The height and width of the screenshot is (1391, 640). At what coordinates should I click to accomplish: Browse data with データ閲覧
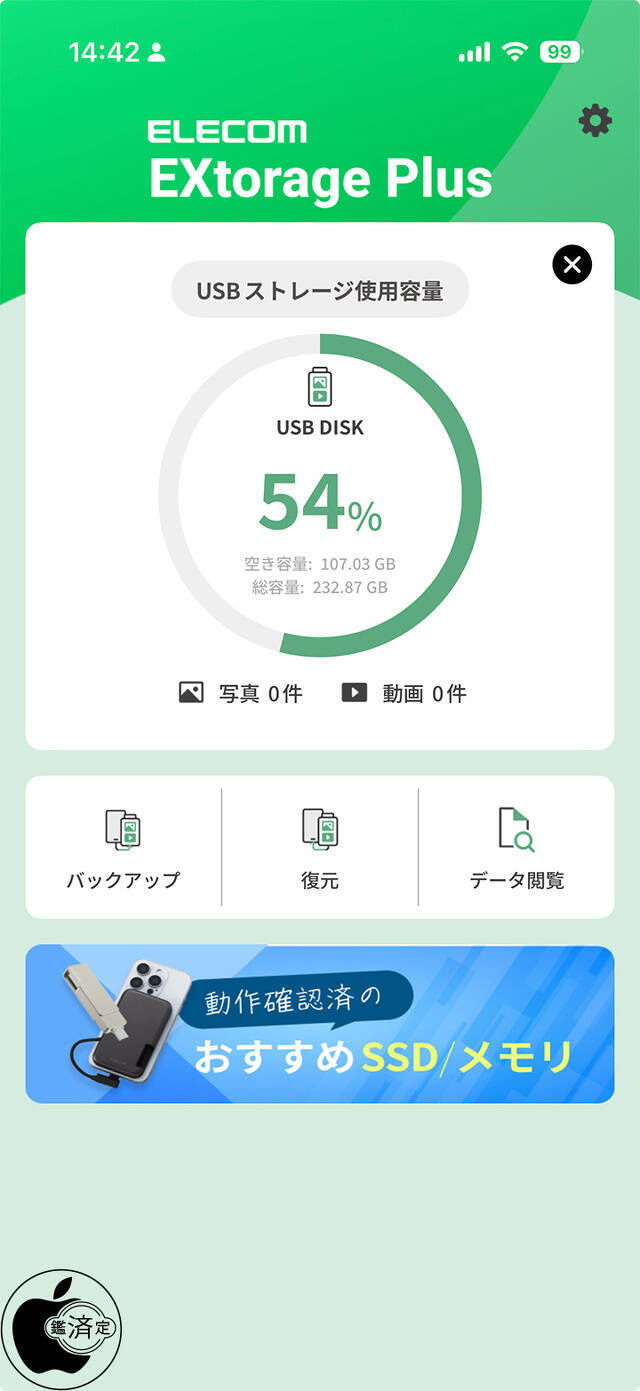(x=517, y=848)
